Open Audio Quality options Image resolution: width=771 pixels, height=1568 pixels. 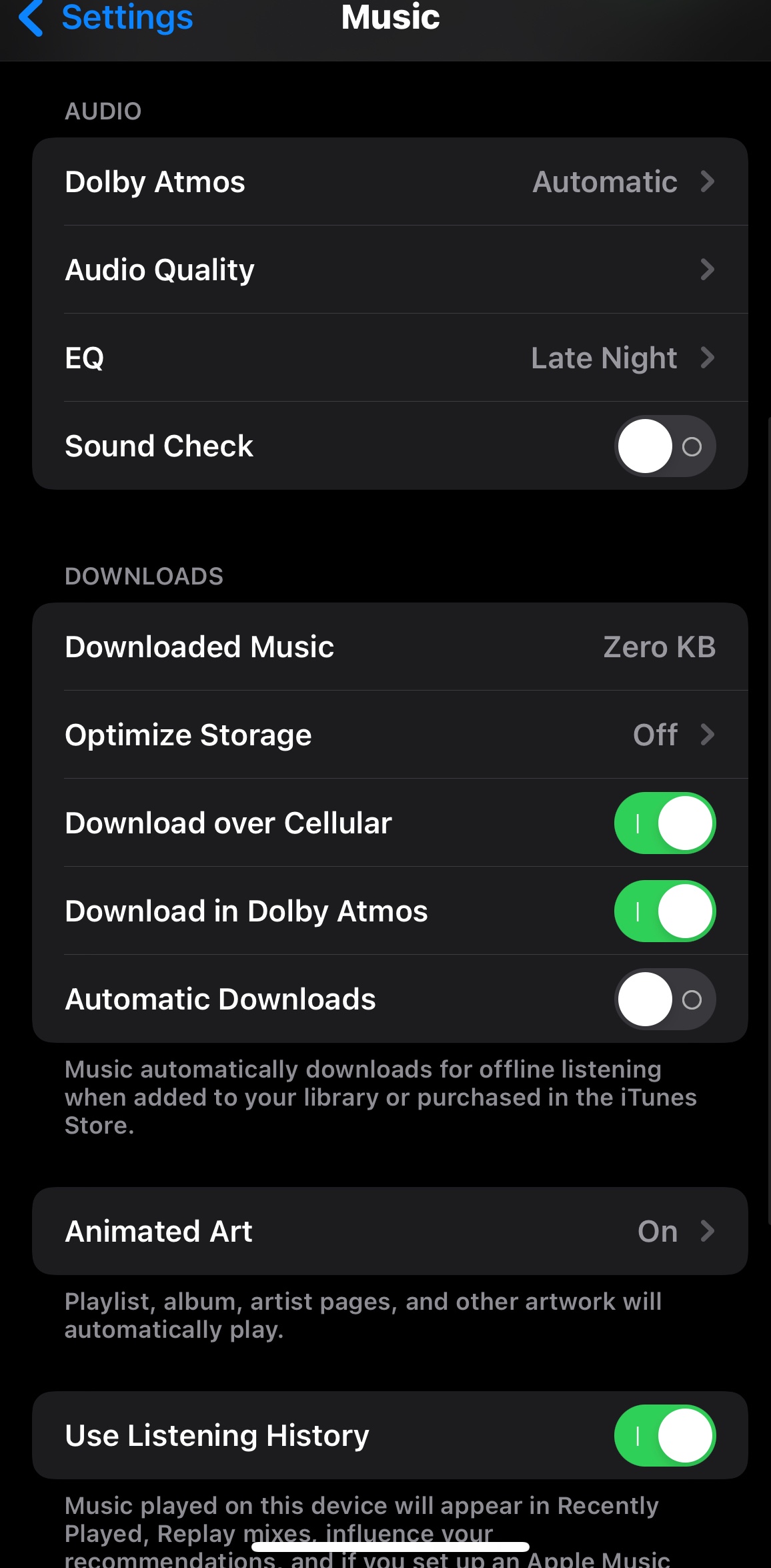(x=390, y=270)
